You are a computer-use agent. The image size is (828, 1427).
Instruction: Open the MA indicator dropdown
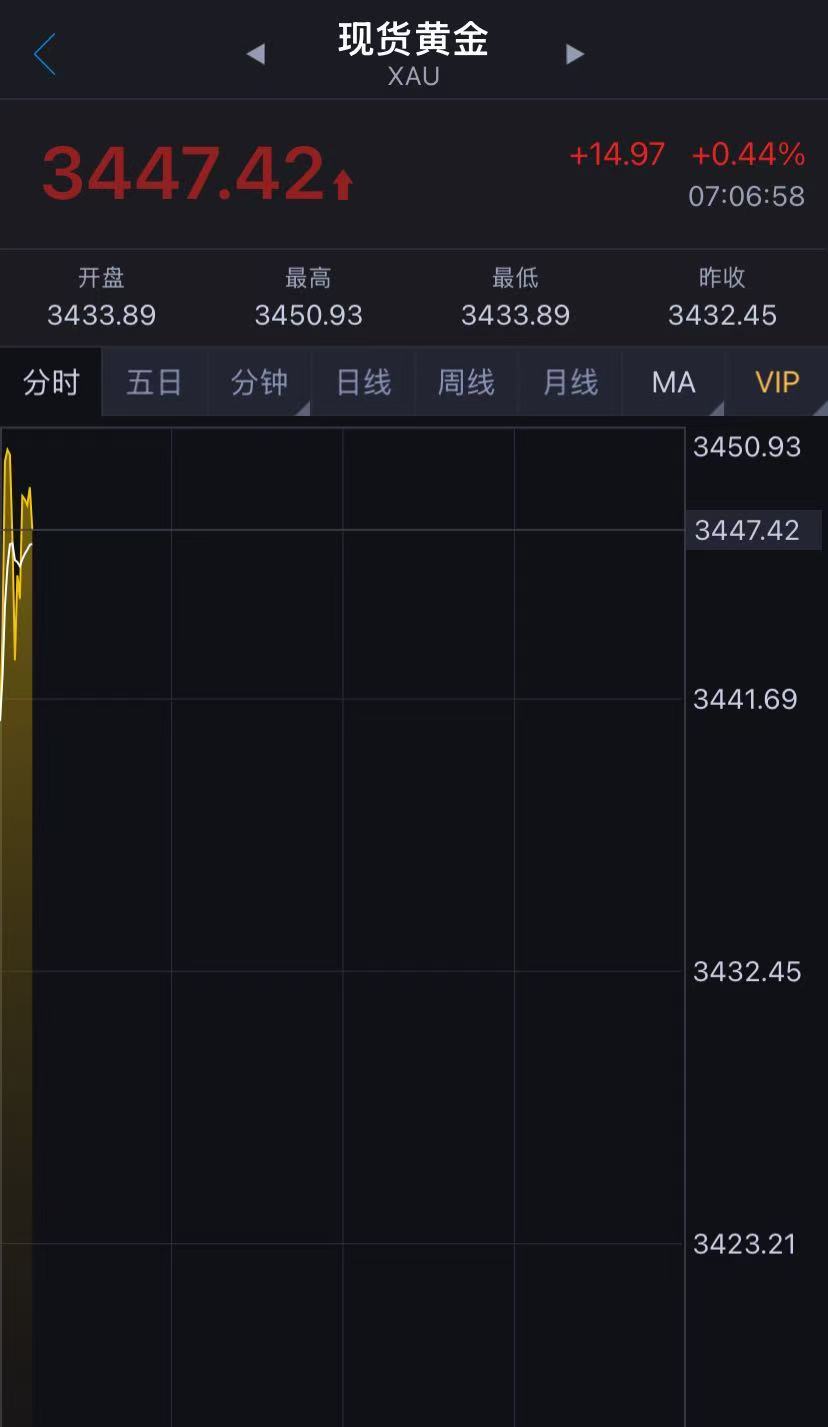[673, 382]
